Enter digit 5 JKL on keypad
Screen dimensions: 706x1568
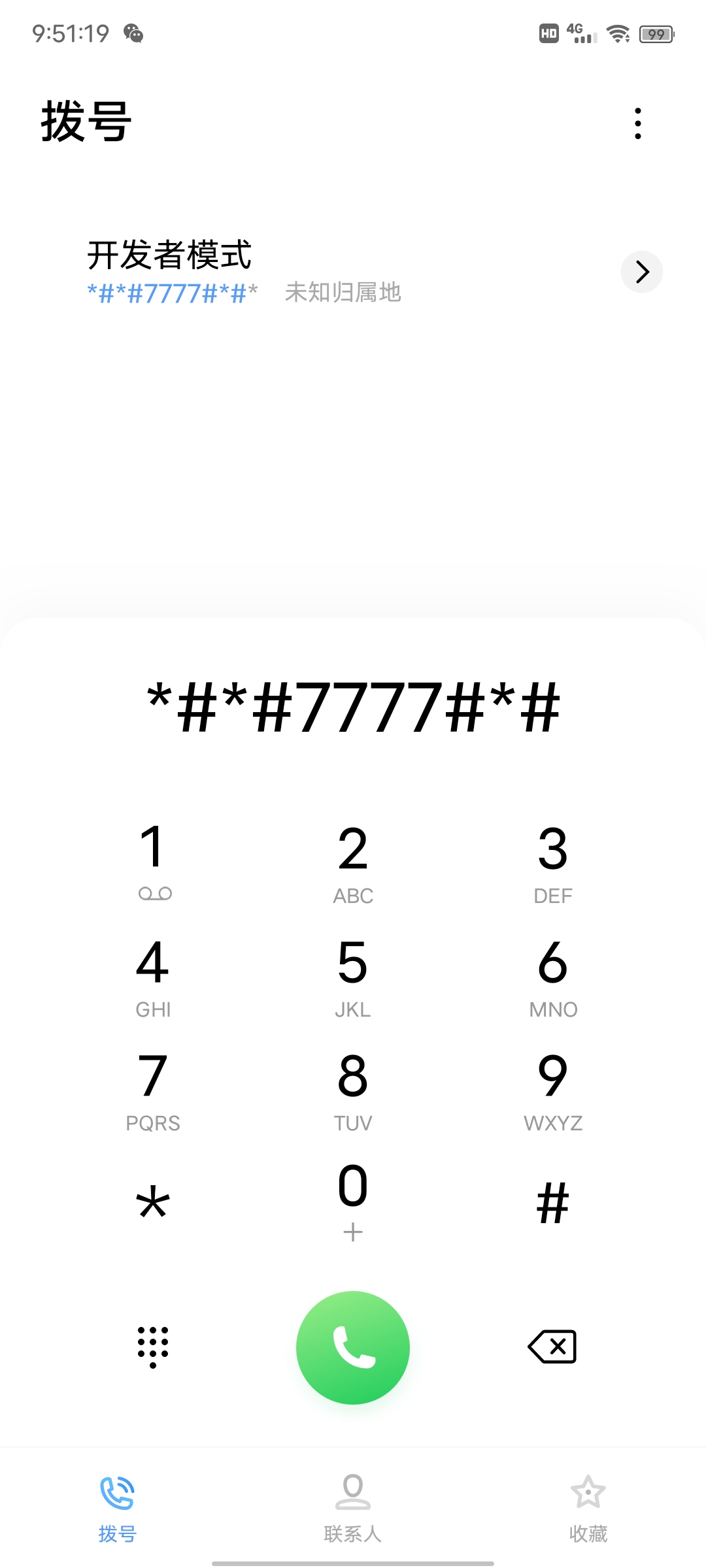tap(353, 975)
